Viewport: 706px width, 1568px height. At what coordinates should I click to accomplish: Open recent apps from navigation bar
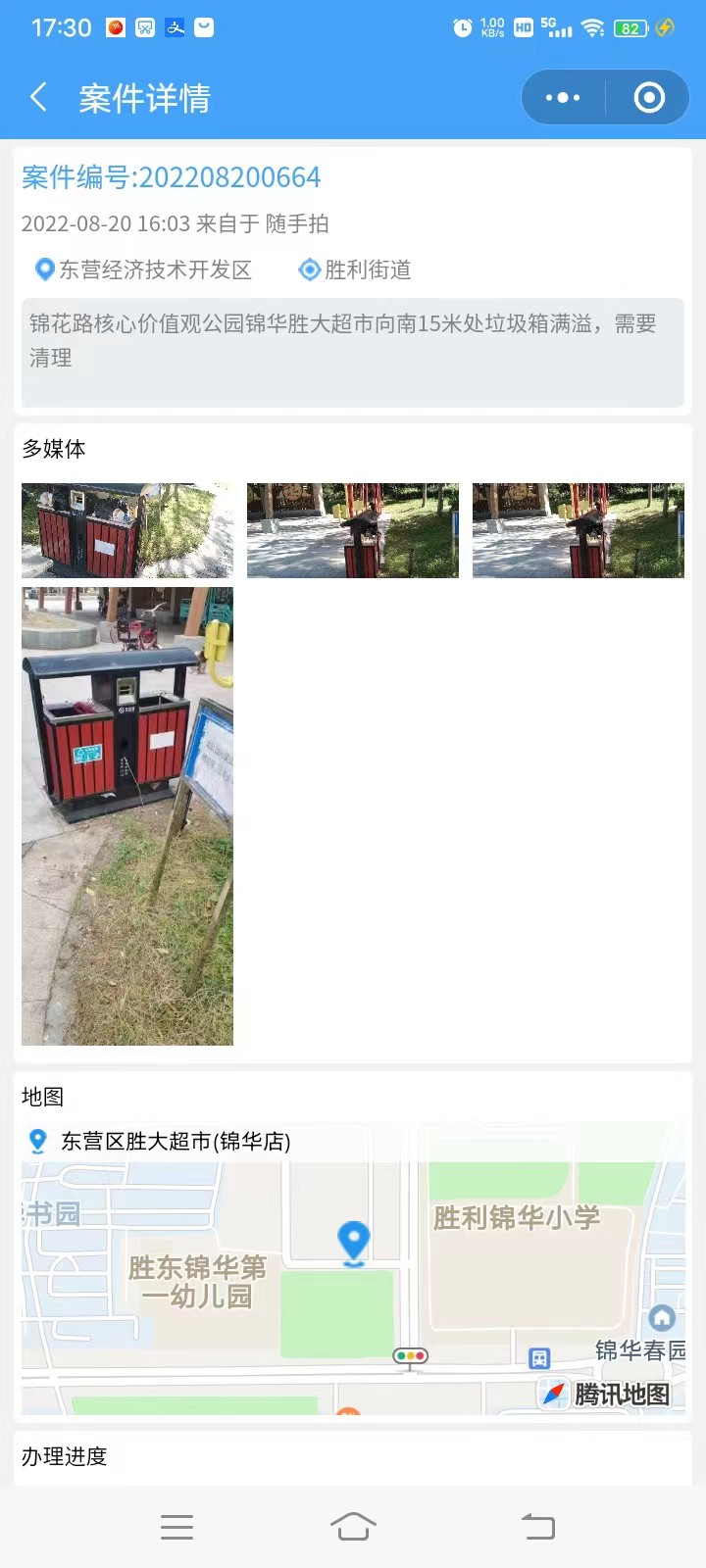176,1527
